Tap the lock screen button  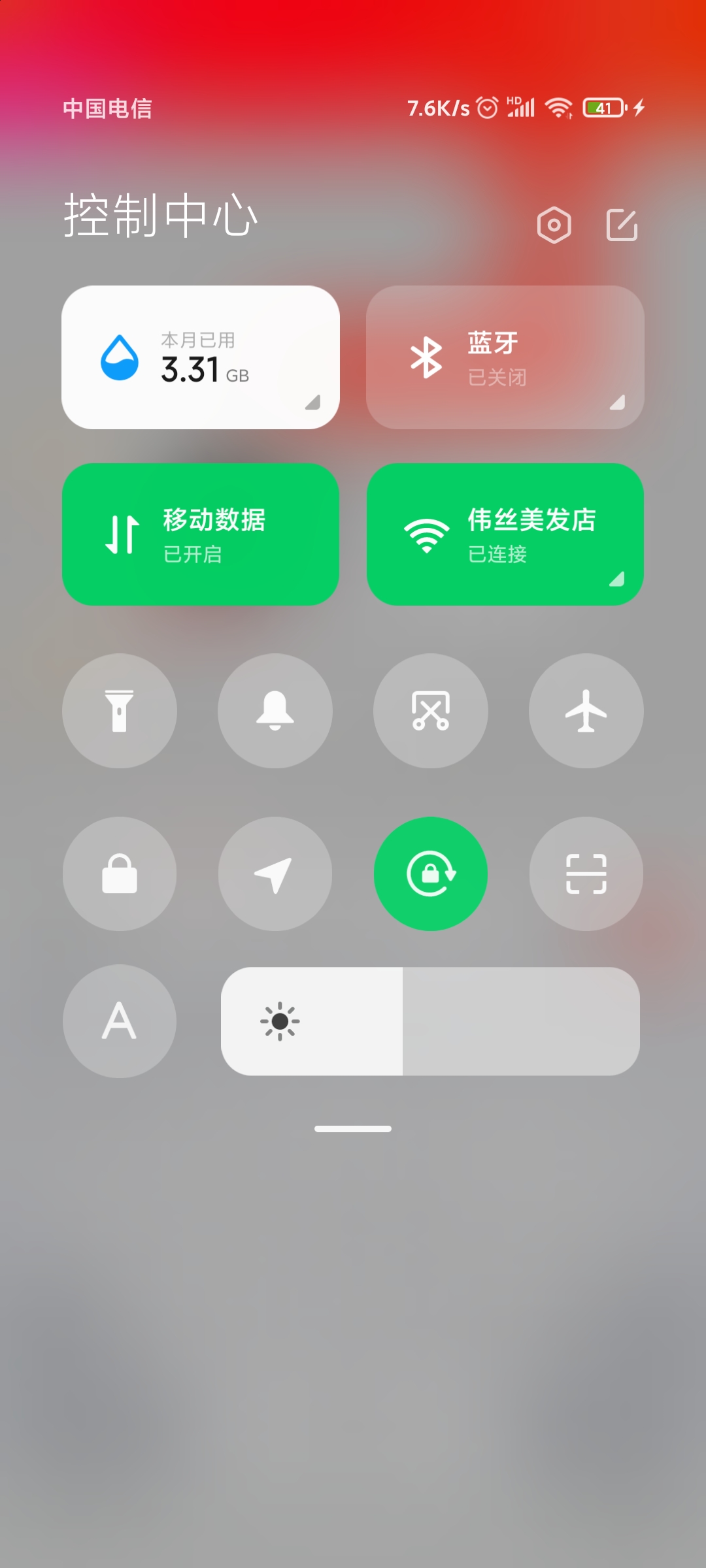coord(120,874)
